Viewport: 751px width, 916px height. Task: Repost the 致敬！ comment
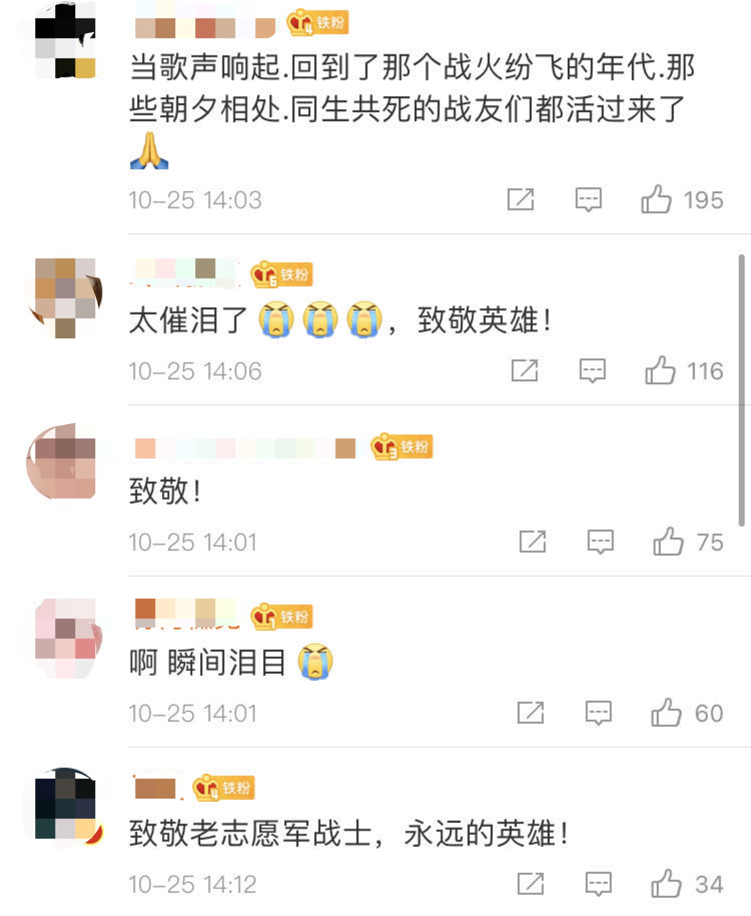pyautogui.click(x=532, y=542)
